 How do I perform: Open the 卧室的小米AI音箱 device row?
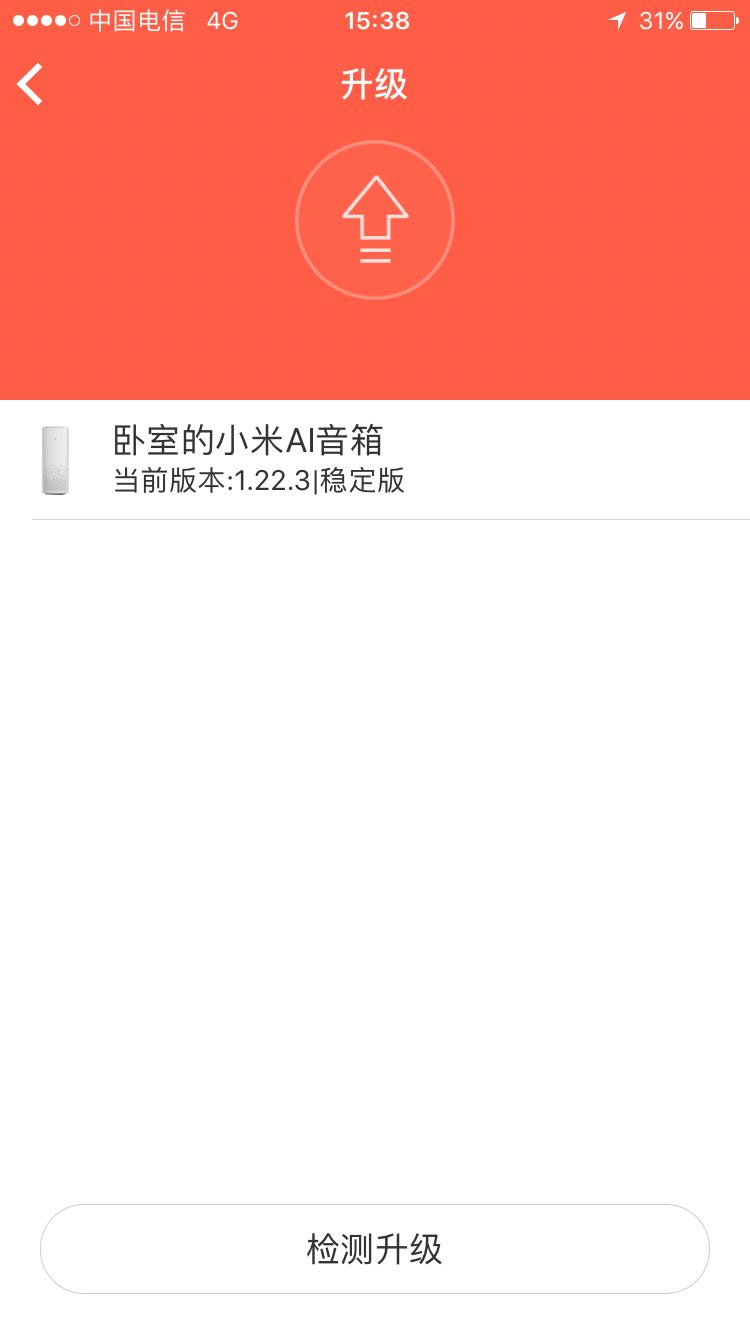(375, 460)
